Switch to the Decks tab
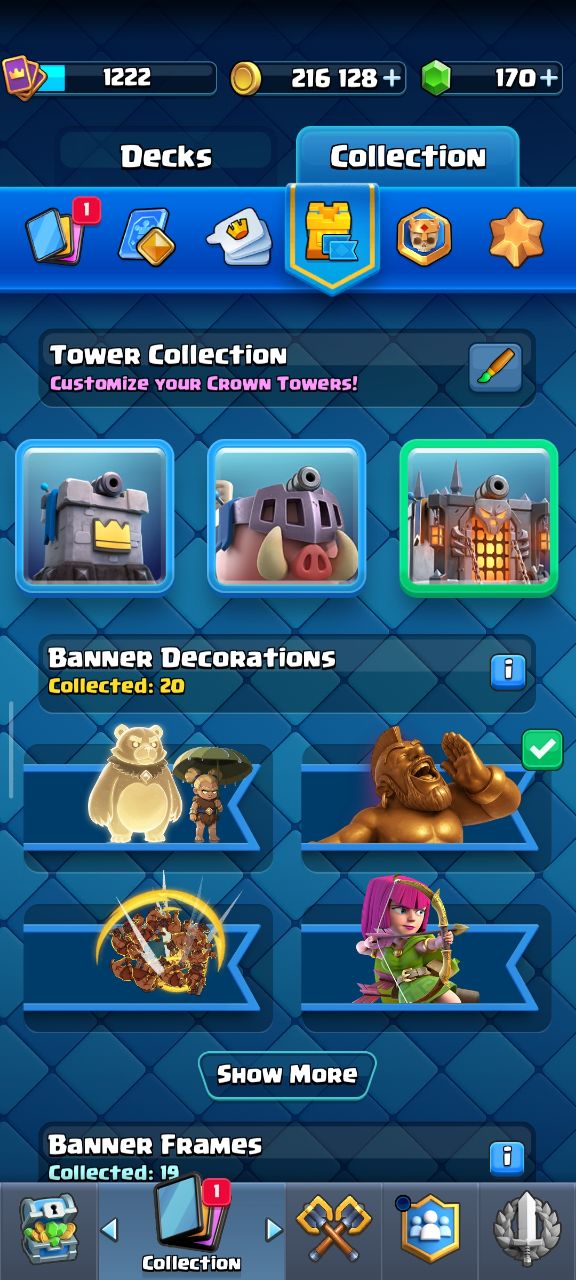This screenshot has height=1280, width=576. click(166, 157)
